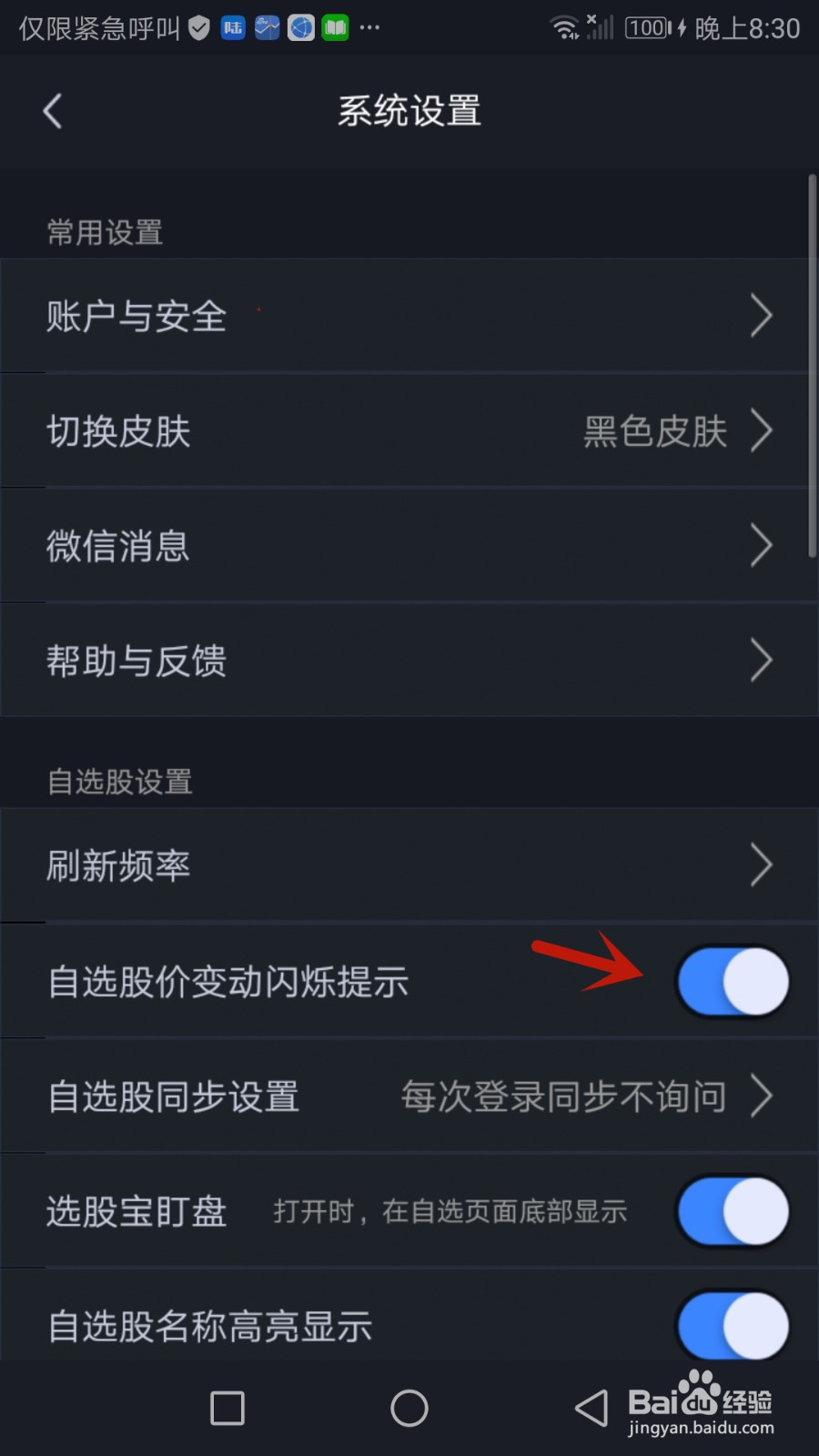Tap the recents square navigation button
The image size is (819, 1456).
point(227,1408)
